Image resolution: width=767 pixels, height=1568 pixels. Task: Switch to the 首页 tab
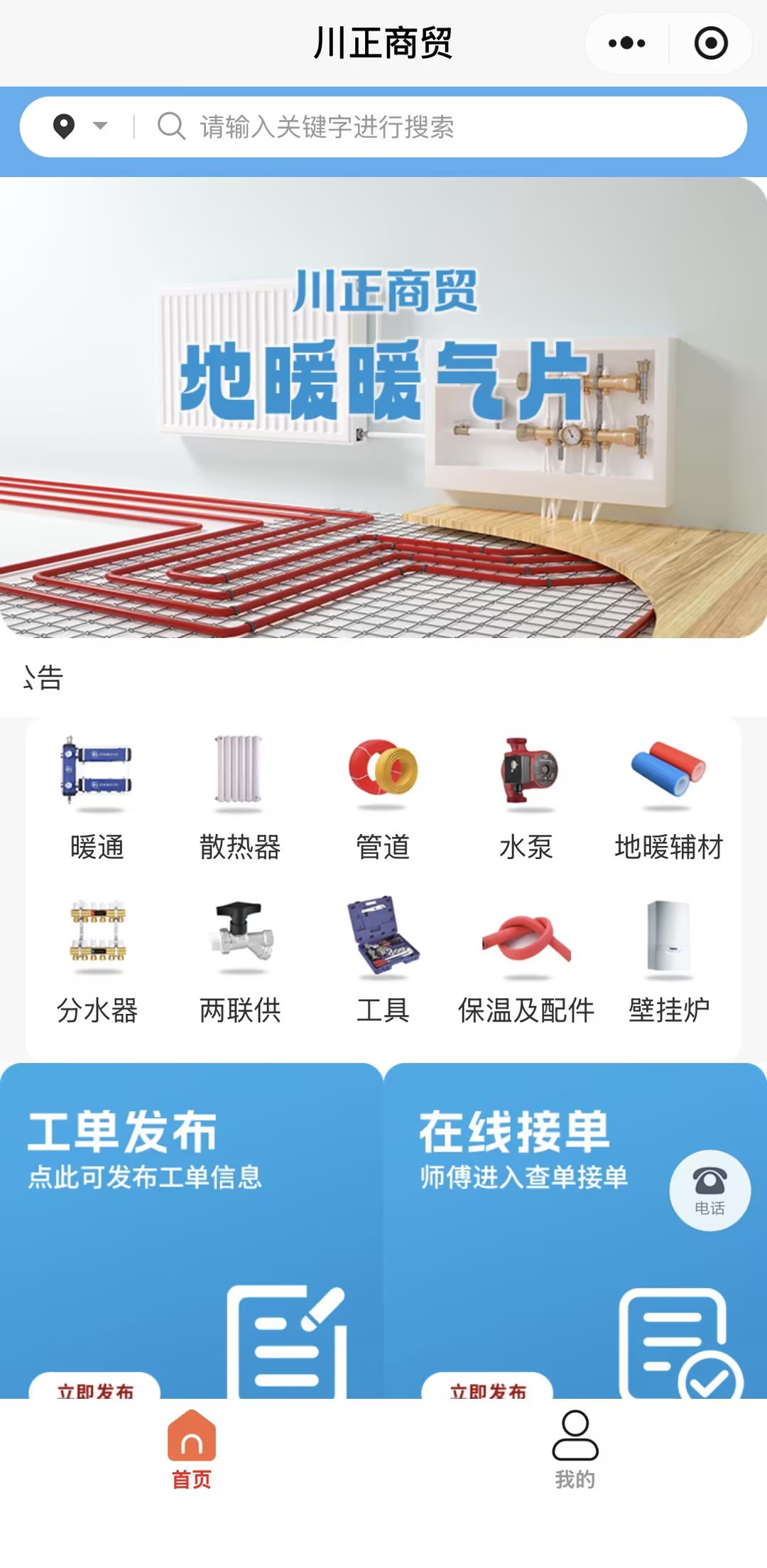point(192,1449)
